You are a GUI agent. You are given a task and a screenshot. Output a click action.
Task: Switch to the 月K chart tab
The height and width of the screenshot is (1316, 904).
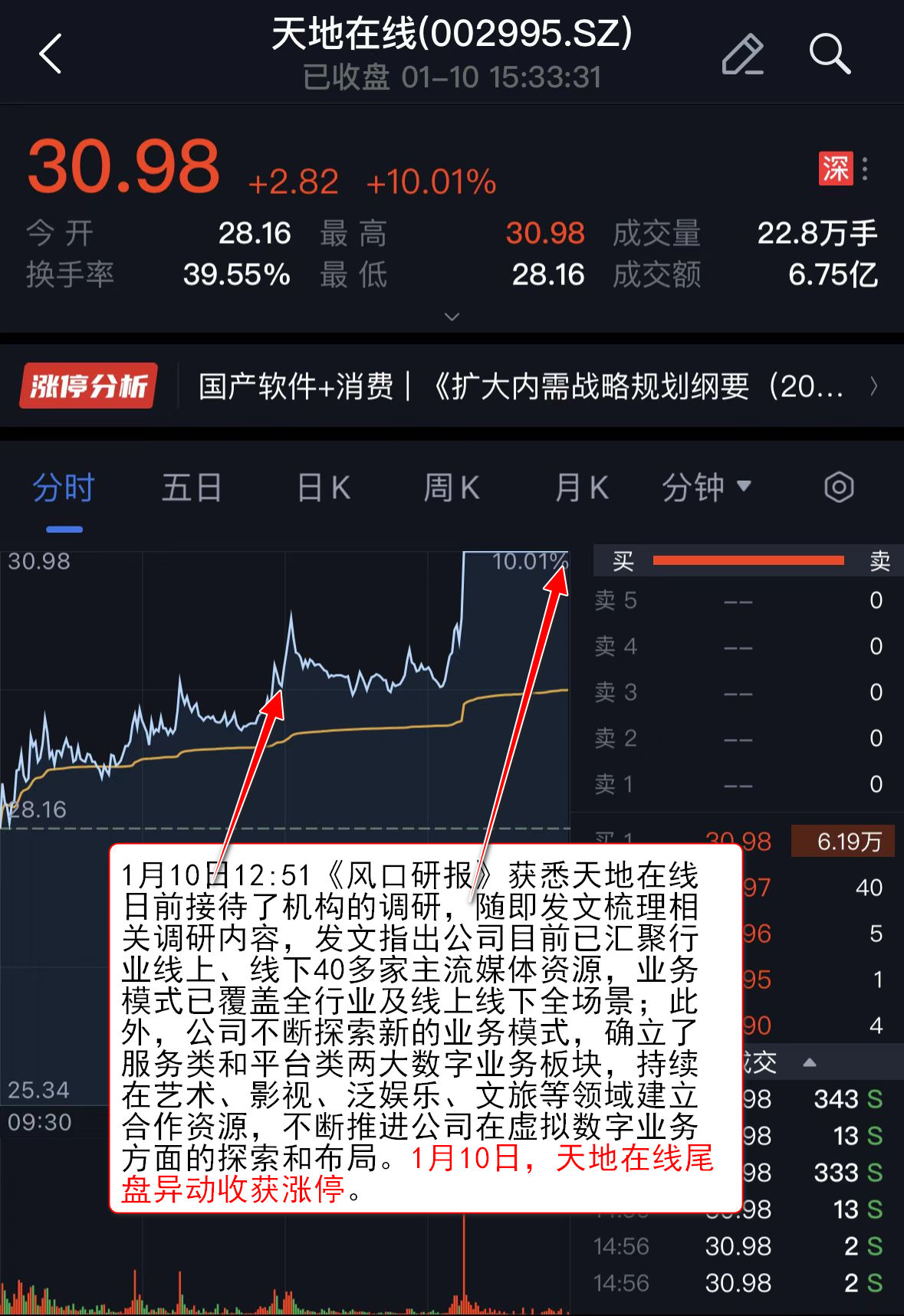point(581,488)
